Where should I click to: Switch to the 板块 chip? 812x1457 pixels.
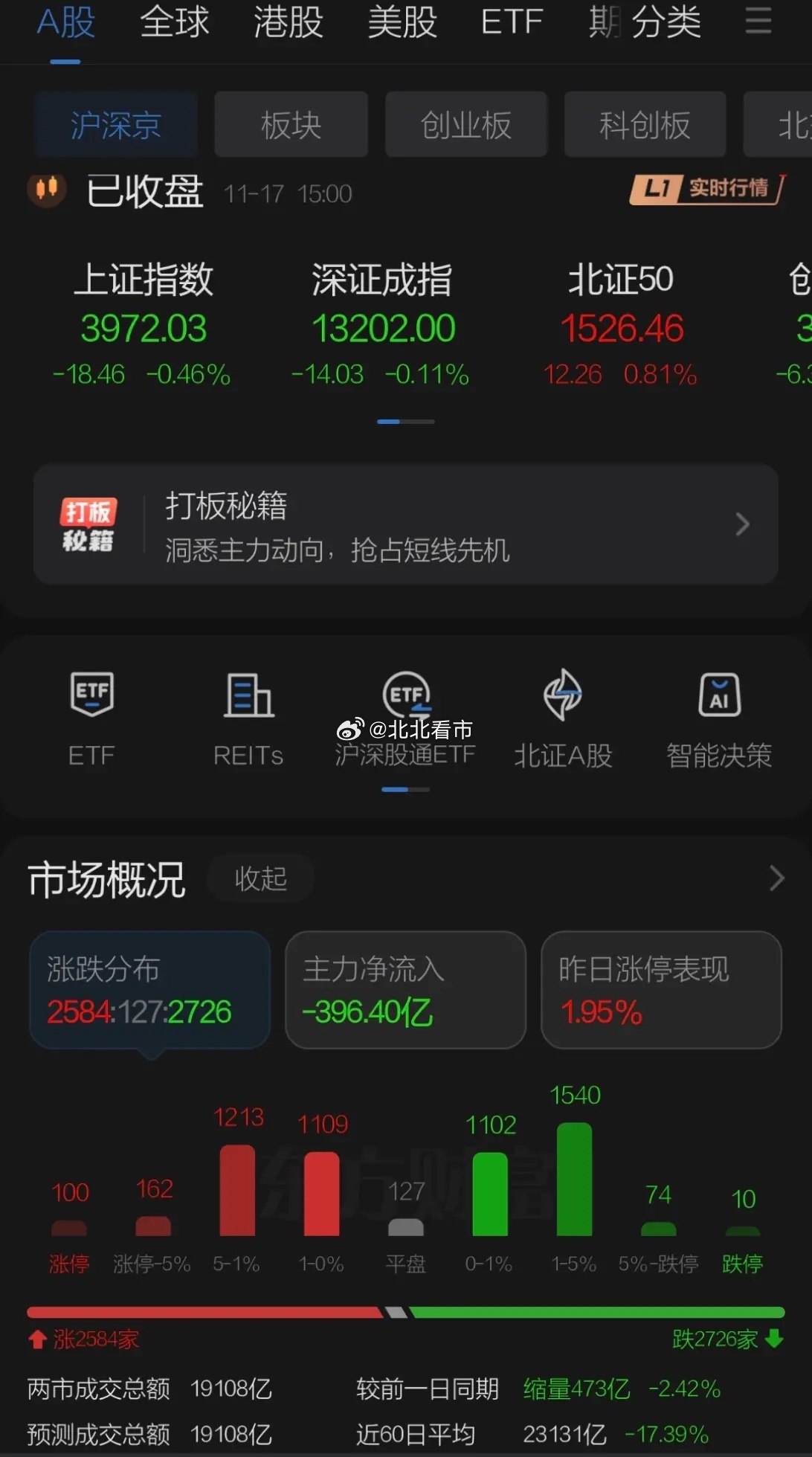tap(291, 125)
